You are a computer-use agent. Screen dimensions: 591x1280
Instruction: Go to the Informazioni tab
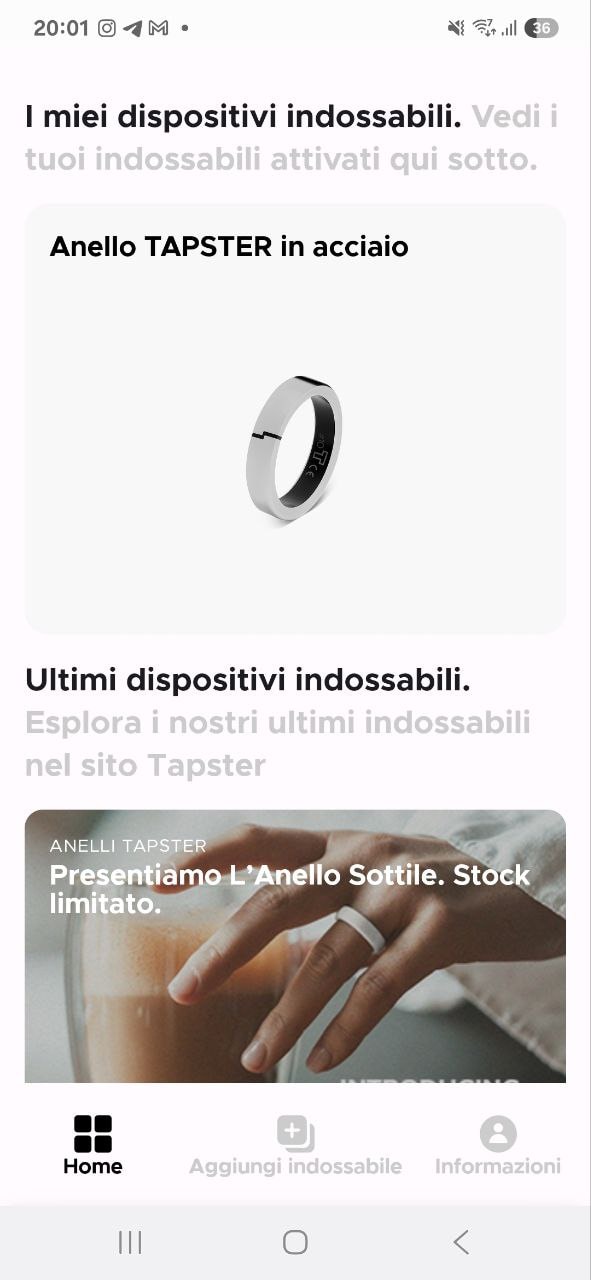pyautogui.click(x=498, y=1145)
